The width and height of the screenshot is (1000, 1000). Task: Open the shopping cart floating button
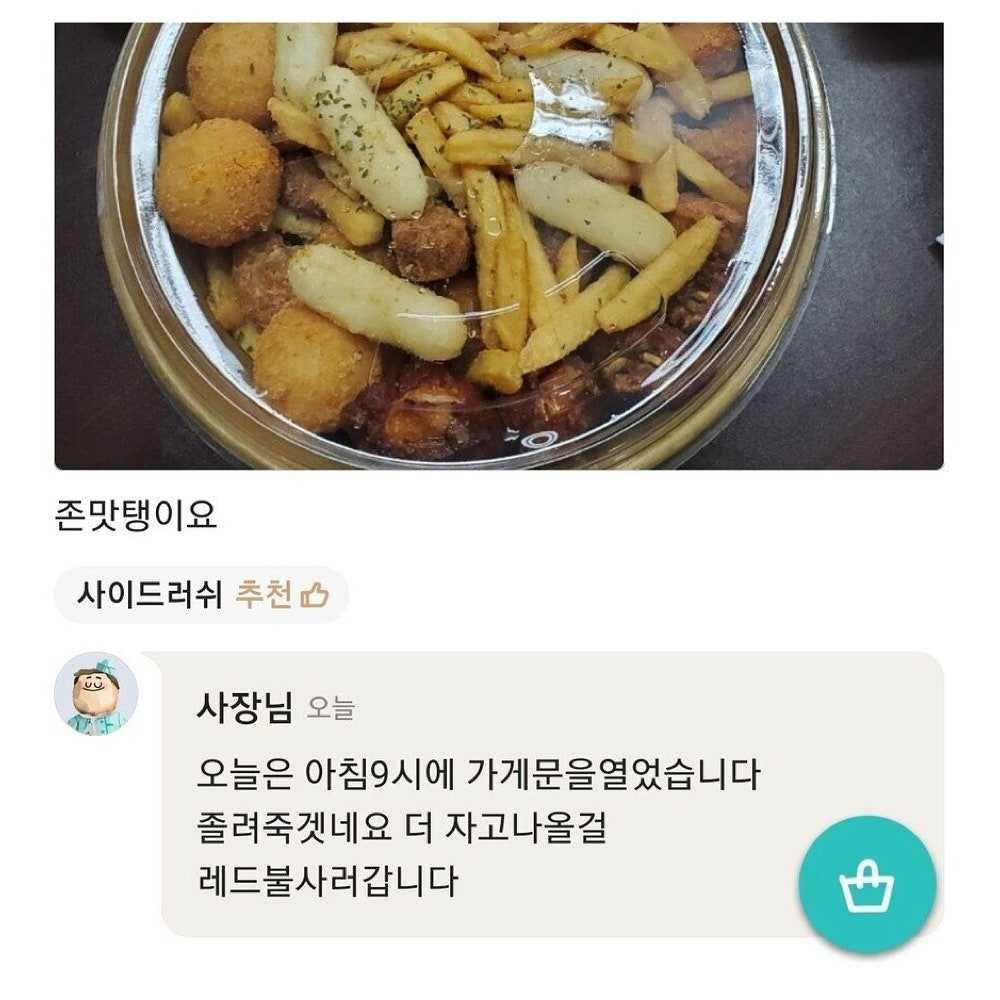pos(866,885)
